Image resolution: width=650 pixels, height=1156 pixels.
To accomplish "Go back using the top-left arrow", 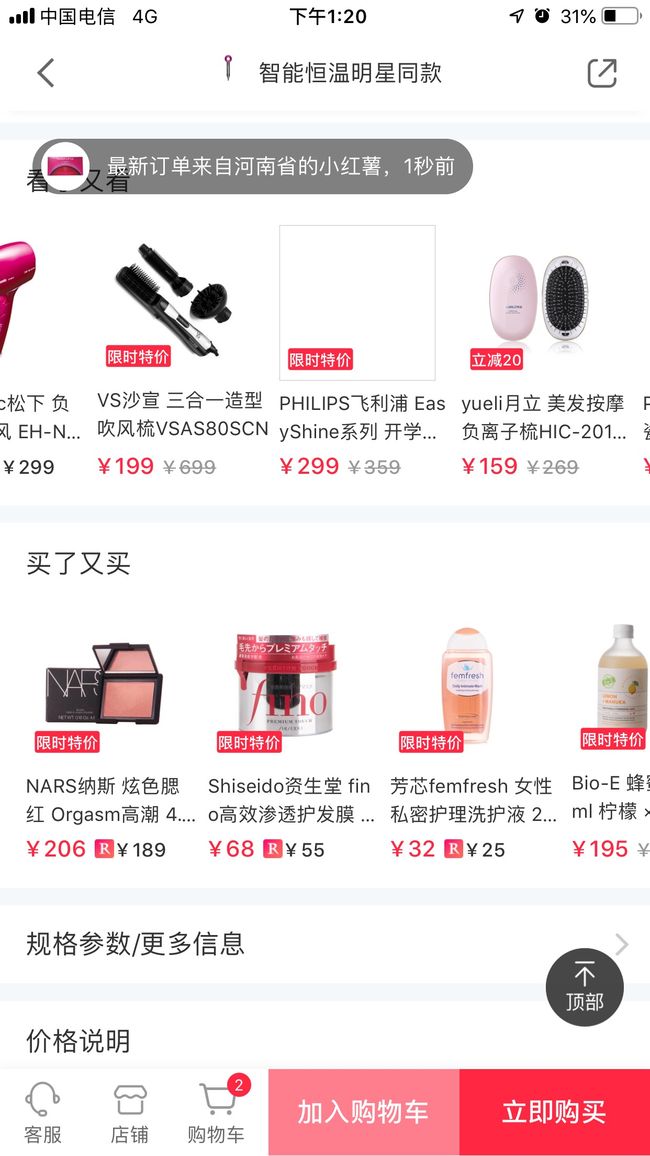I will point(46,73).
